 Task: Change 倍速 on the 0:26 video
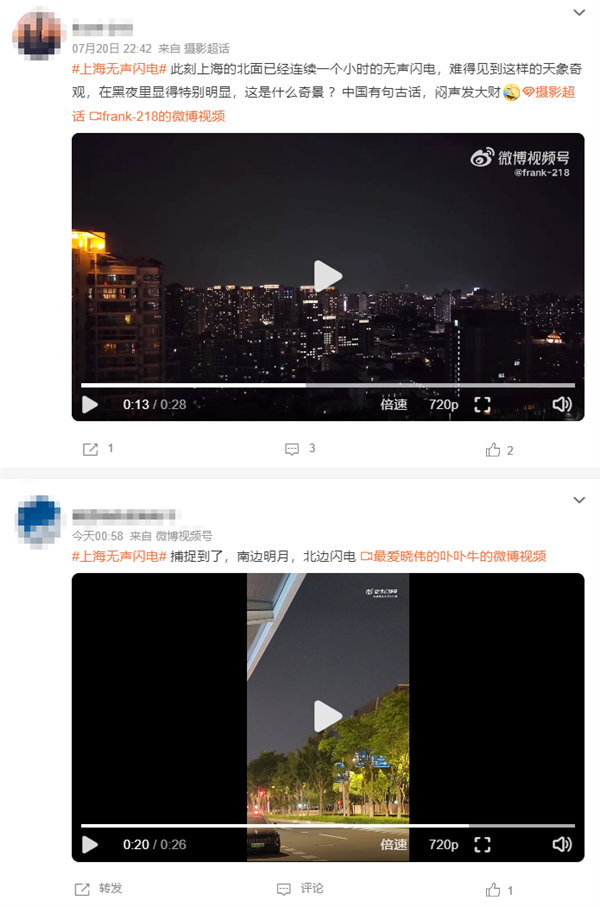394,845
